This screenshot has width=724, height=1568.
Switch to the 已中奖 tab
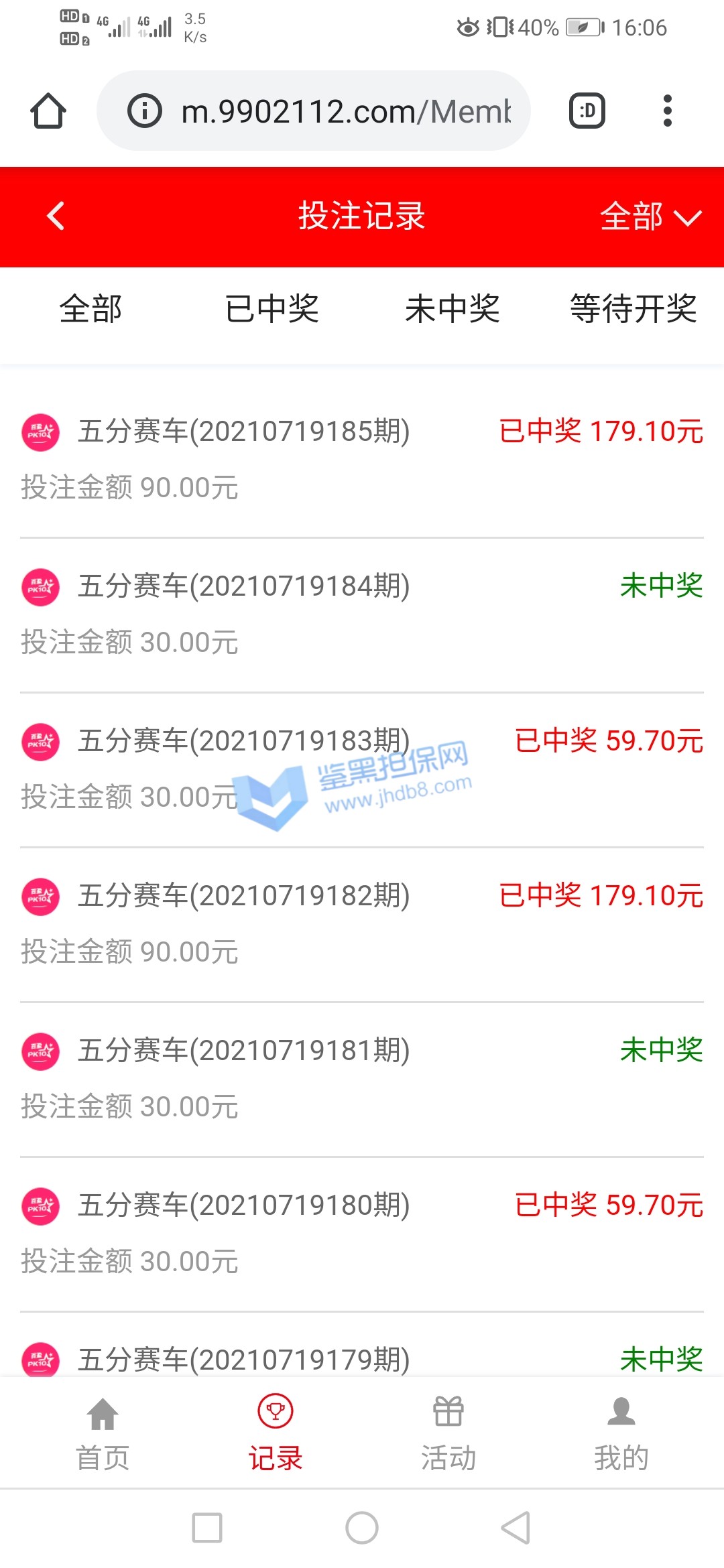271,309
